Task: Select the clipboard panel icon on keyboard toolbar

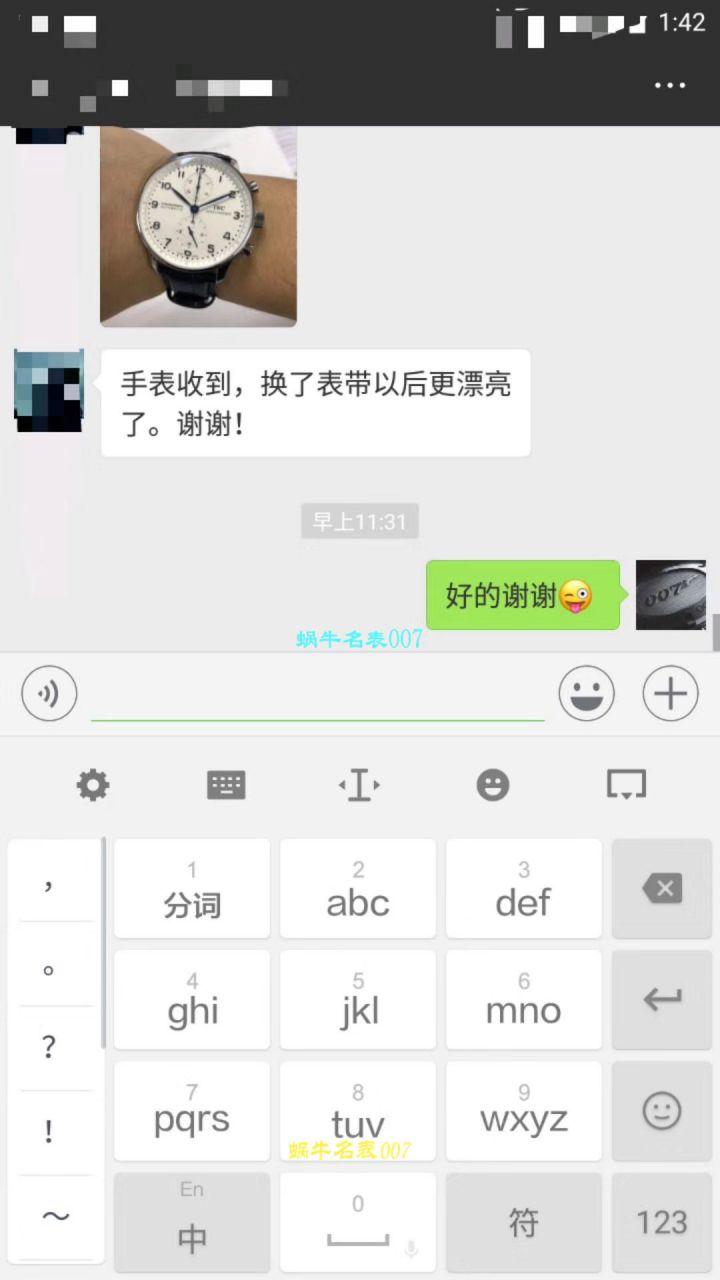Action: [x=626, y=785]
